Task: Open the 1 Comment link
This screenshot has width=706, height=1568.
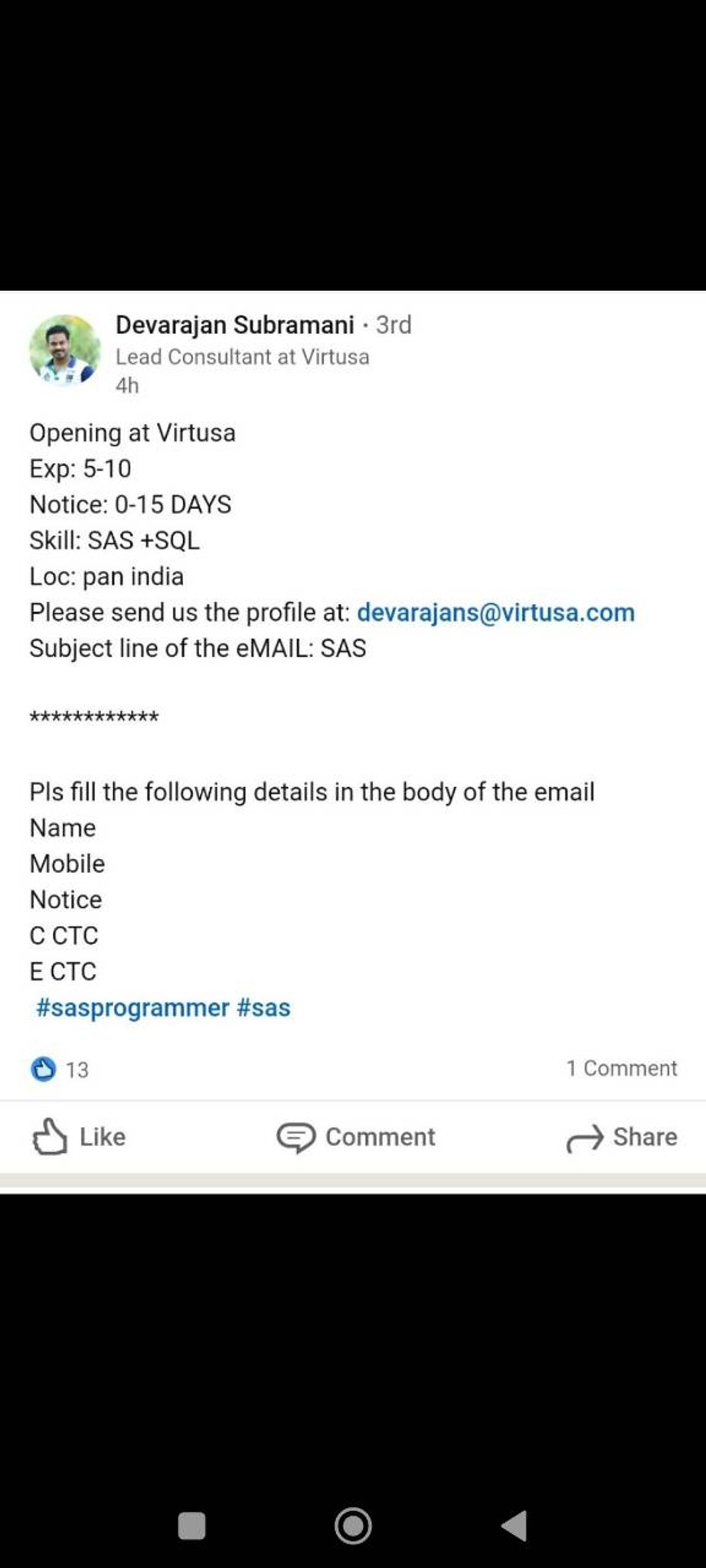Action: coord(622,1068)
